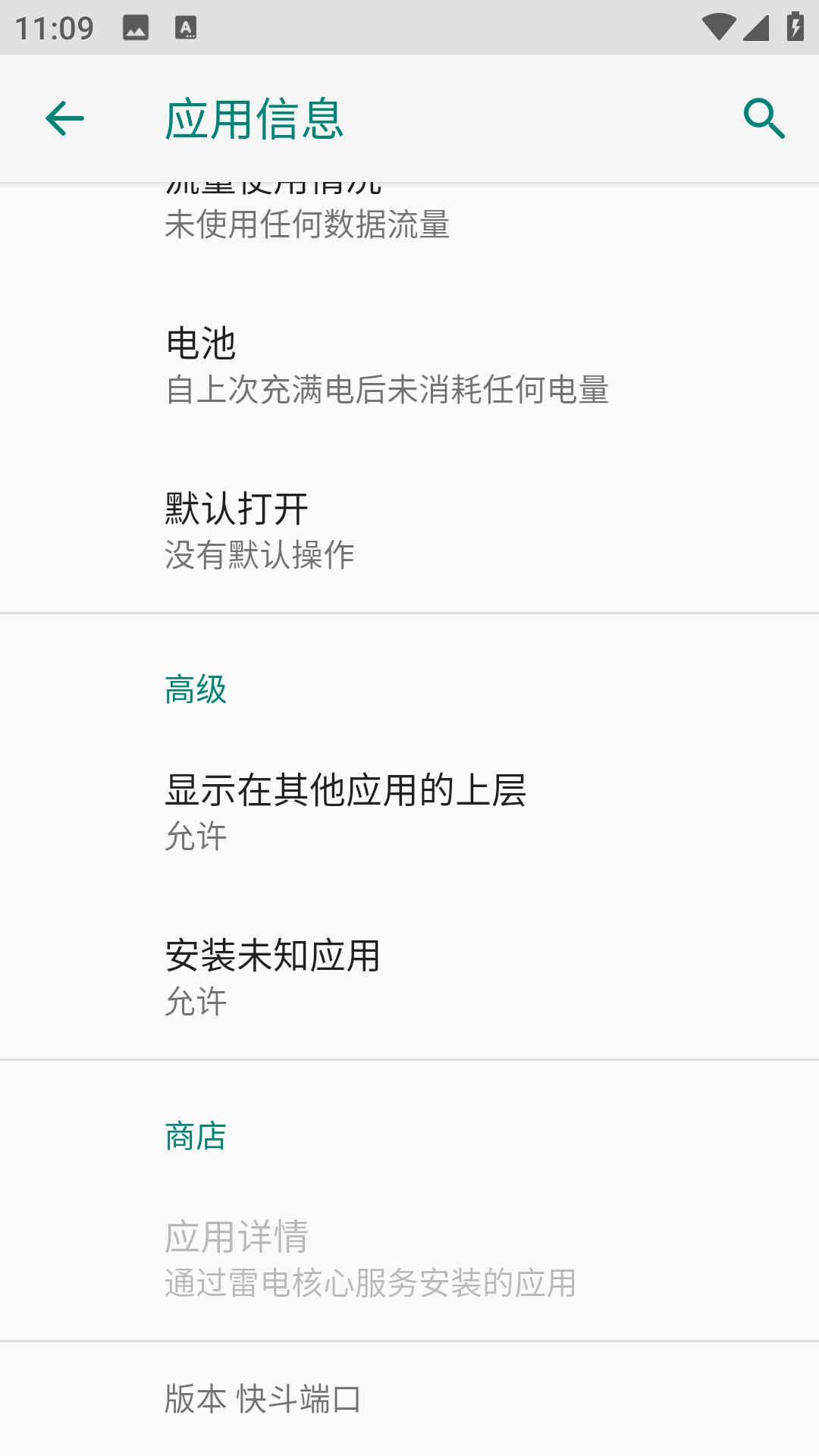Viewport: 819px width, 1456px height.
Task: 打开「显示在其他应用的上层」设置
Action: pyautogui.click(x=347, y=811)
